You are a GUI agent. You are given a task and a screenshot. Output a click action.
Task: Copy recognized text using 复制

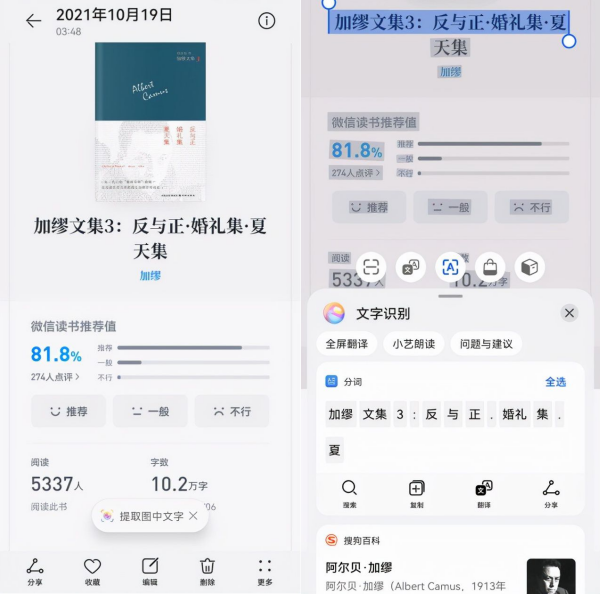pos(417,493)
